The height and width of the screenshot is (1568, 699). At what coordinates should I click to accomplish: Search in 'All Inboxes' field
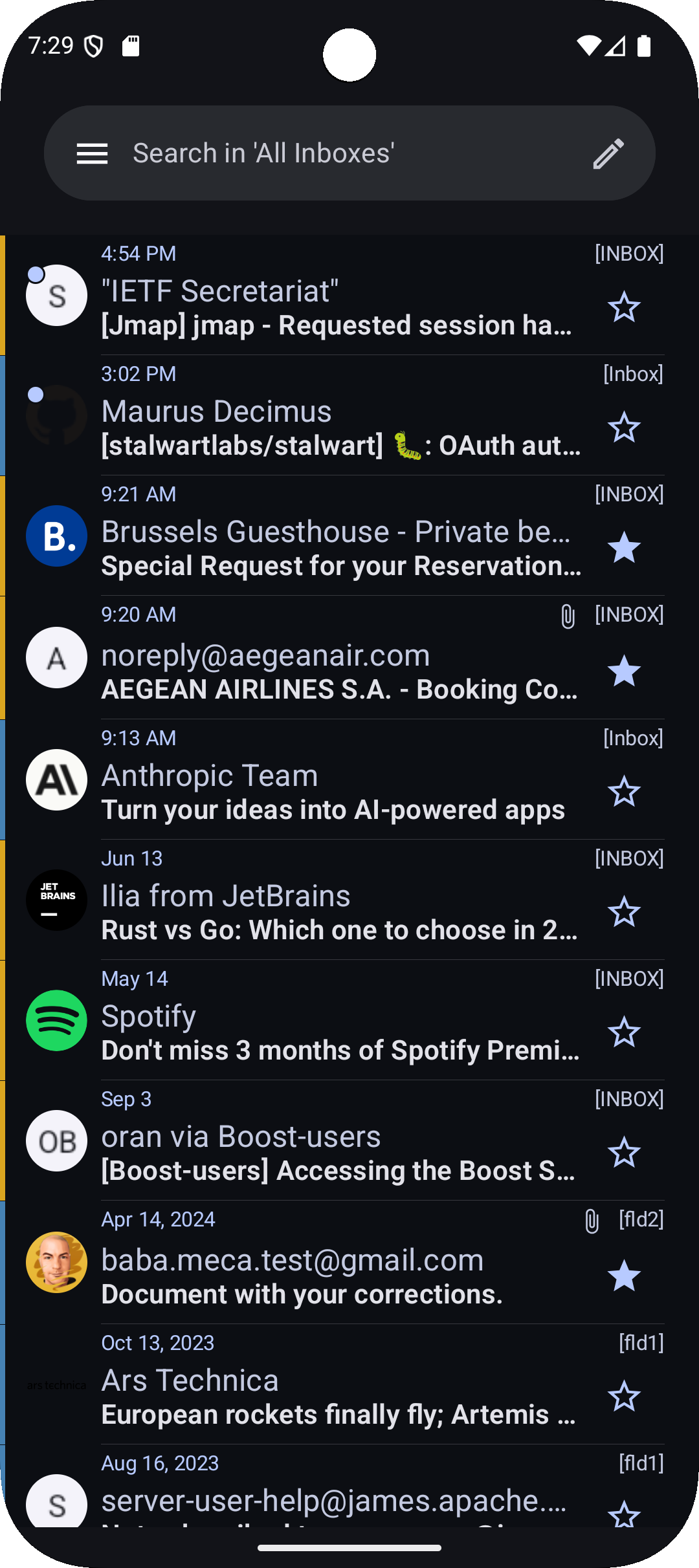(349, 153)
